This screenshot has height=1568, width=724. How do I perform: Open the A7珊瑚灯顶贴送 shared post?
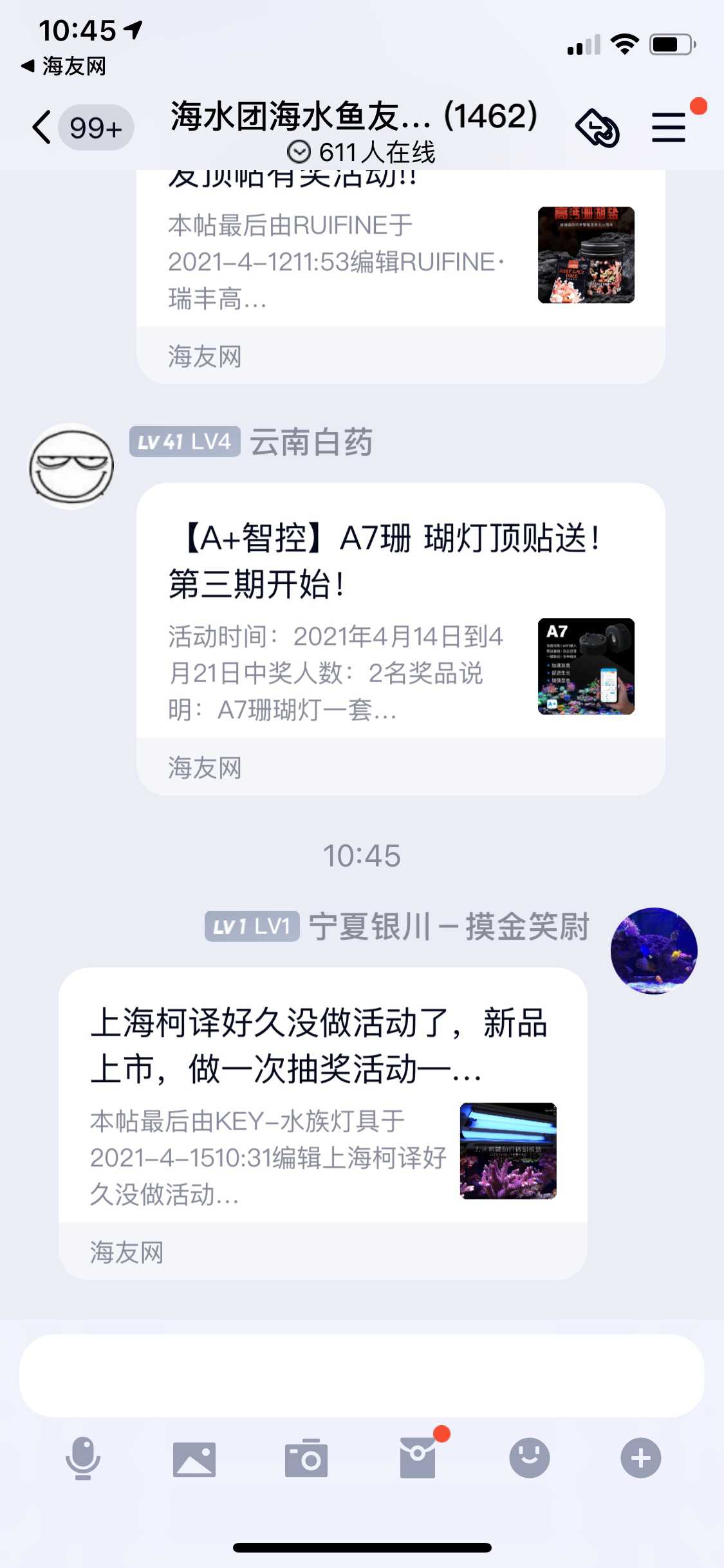(x=400, y=637)
